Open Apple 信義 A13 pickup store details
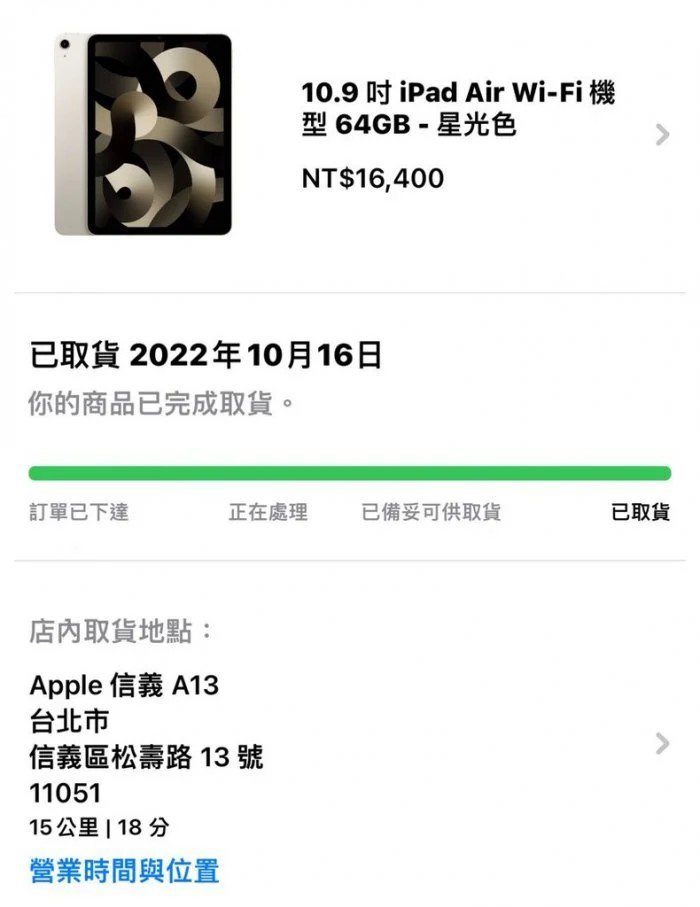 (x=661, y=743)
